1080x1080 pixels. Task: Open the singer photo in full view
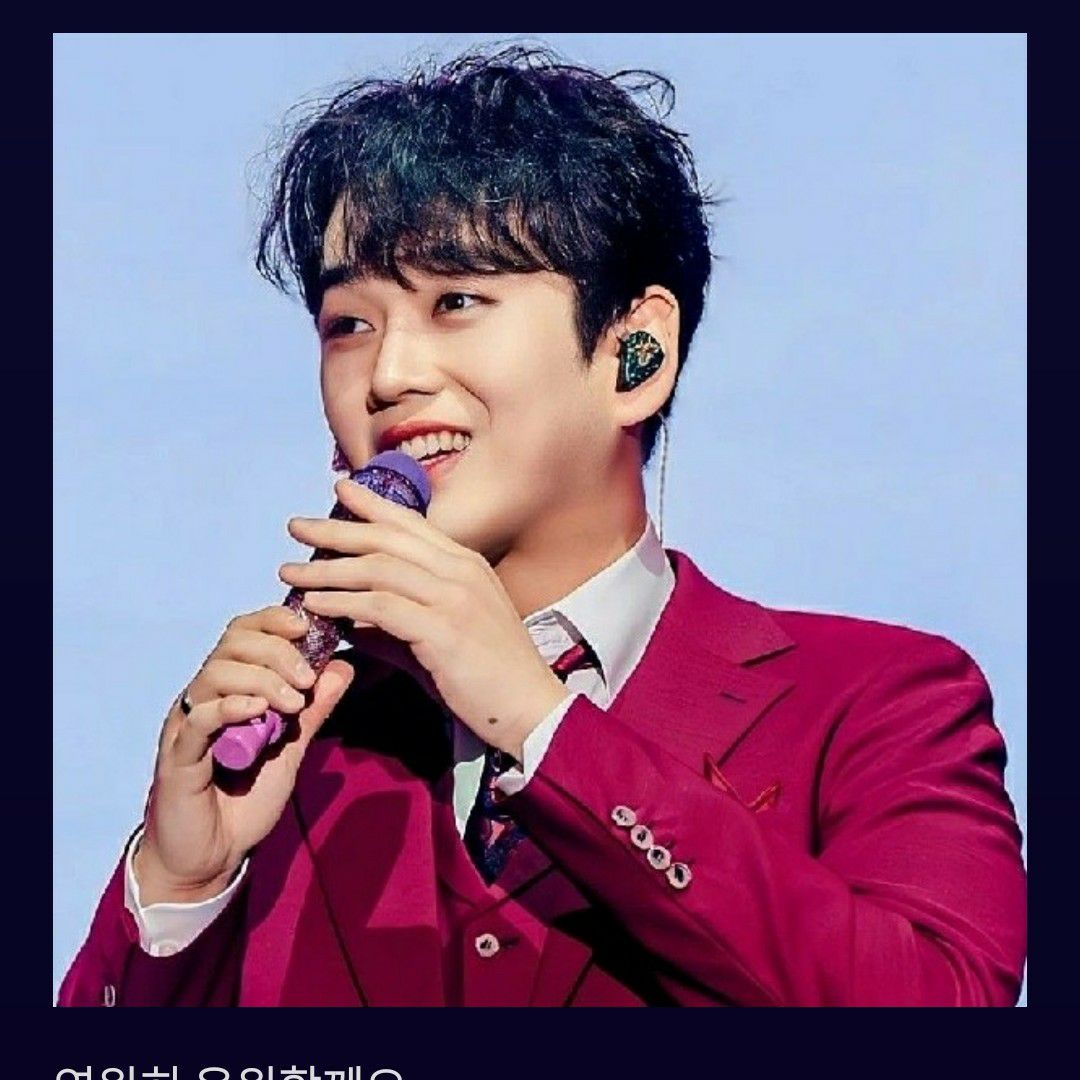(x=540, y=520)
